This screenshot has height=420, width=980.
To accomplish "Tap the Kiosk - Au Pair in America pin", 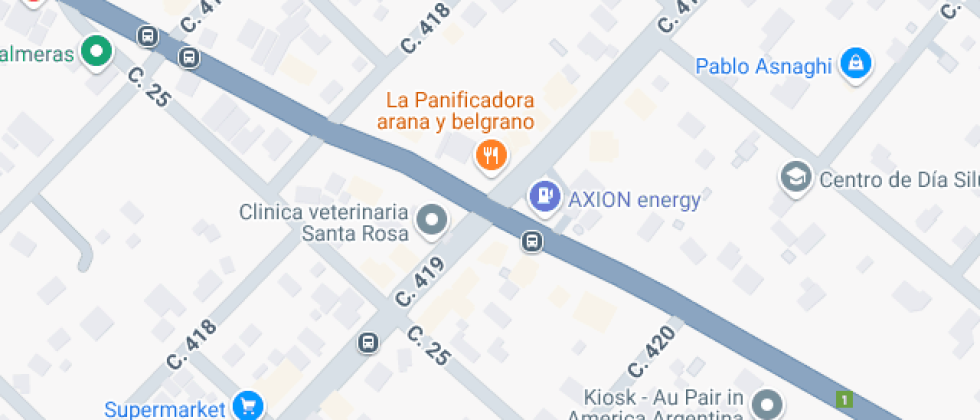I will [768, 404].
